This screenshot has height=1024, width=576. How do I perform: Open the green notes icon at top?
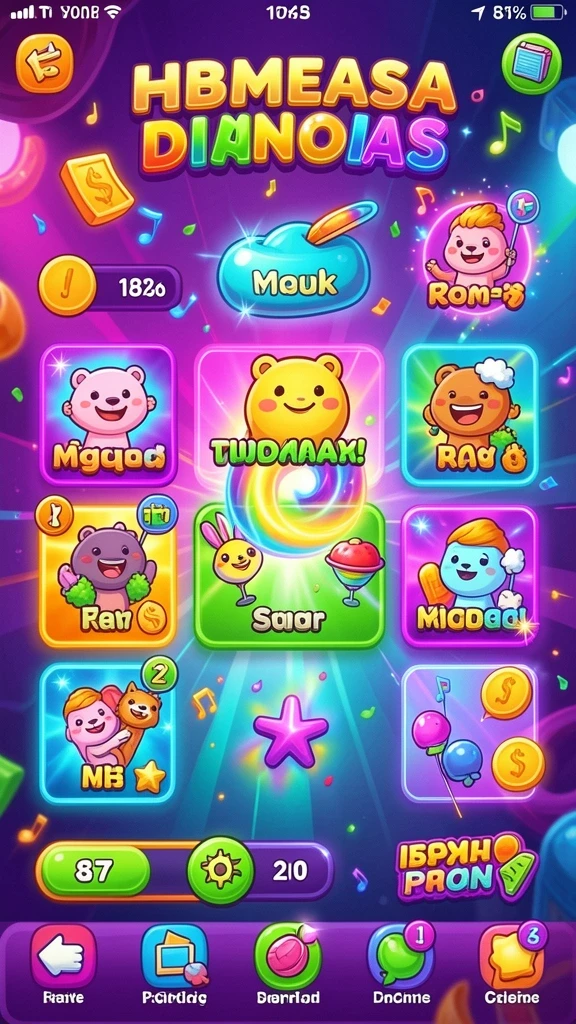click(531, 64)
